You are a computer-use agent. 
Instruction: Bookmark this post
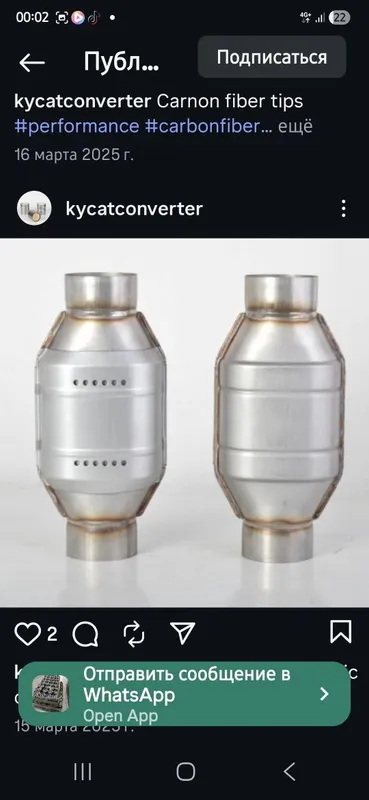tap(340, 632)
